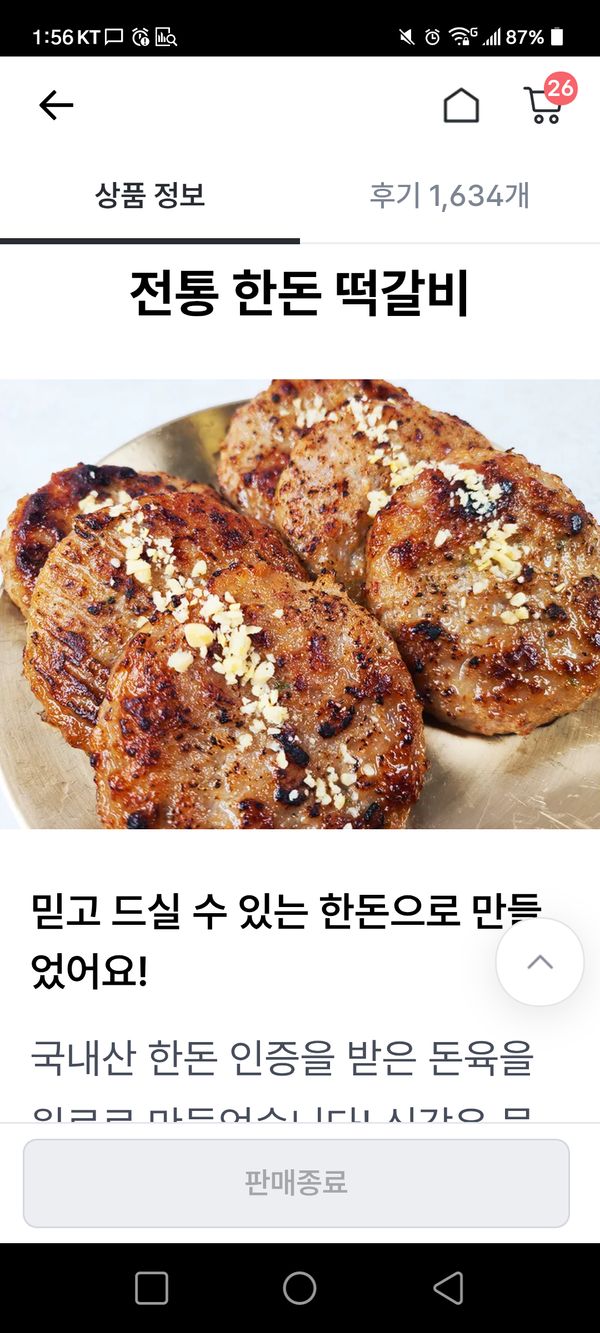
Task: Tap the scroll-to-top arrow button
Action: 540,962
